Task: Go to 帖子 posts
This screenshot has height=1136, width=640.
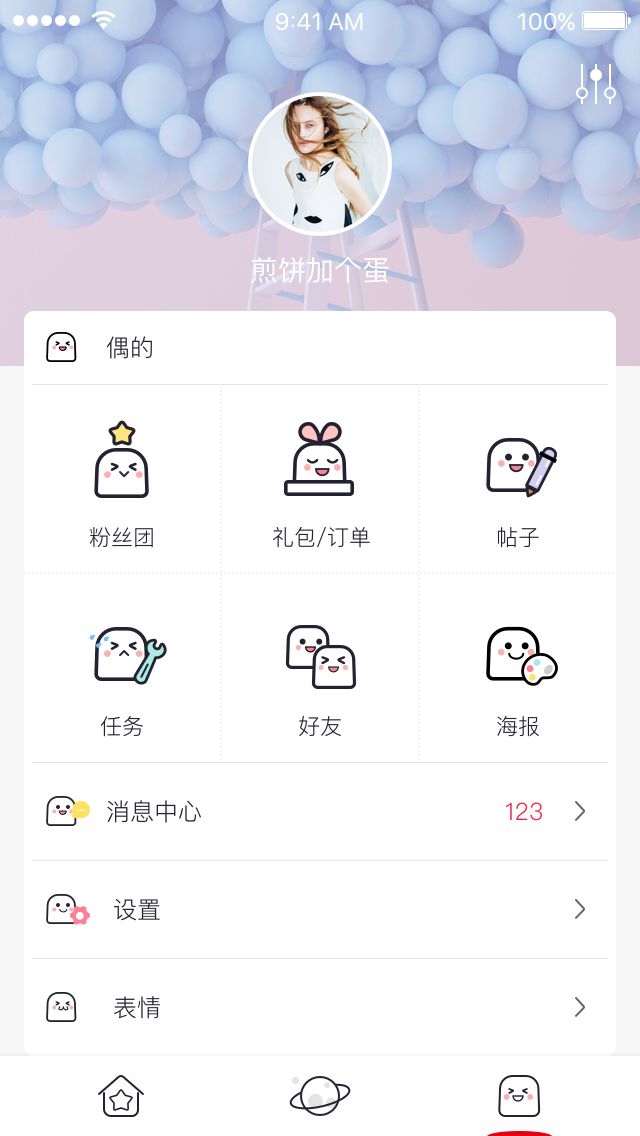Action: click(x=518, y=480)
